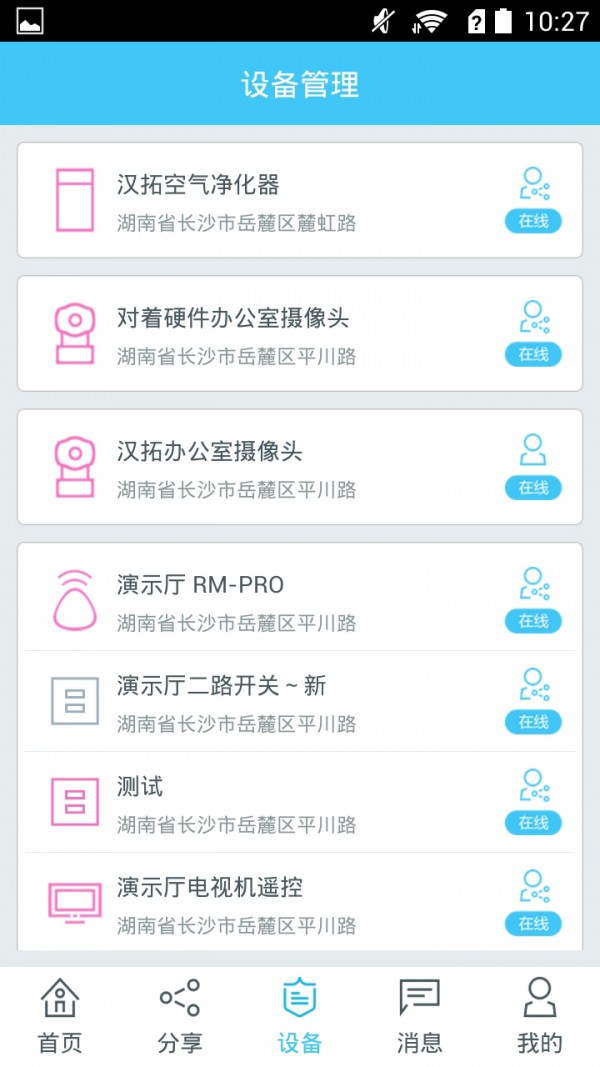The image size is (600, 1067).
Task: Open the 我的 tab
Action: (x=540, y=1016)
